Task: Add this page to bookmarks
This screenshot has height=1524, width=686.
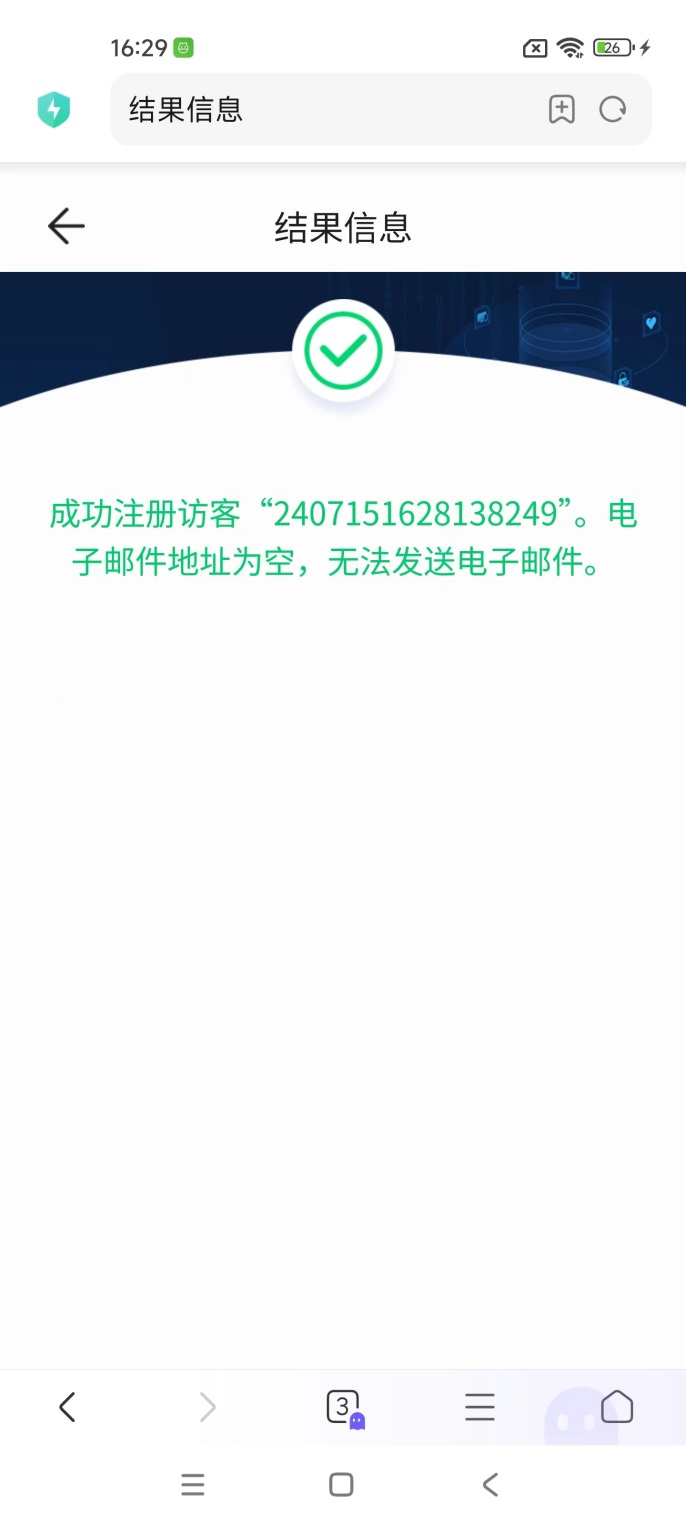Action: point(562,109)
